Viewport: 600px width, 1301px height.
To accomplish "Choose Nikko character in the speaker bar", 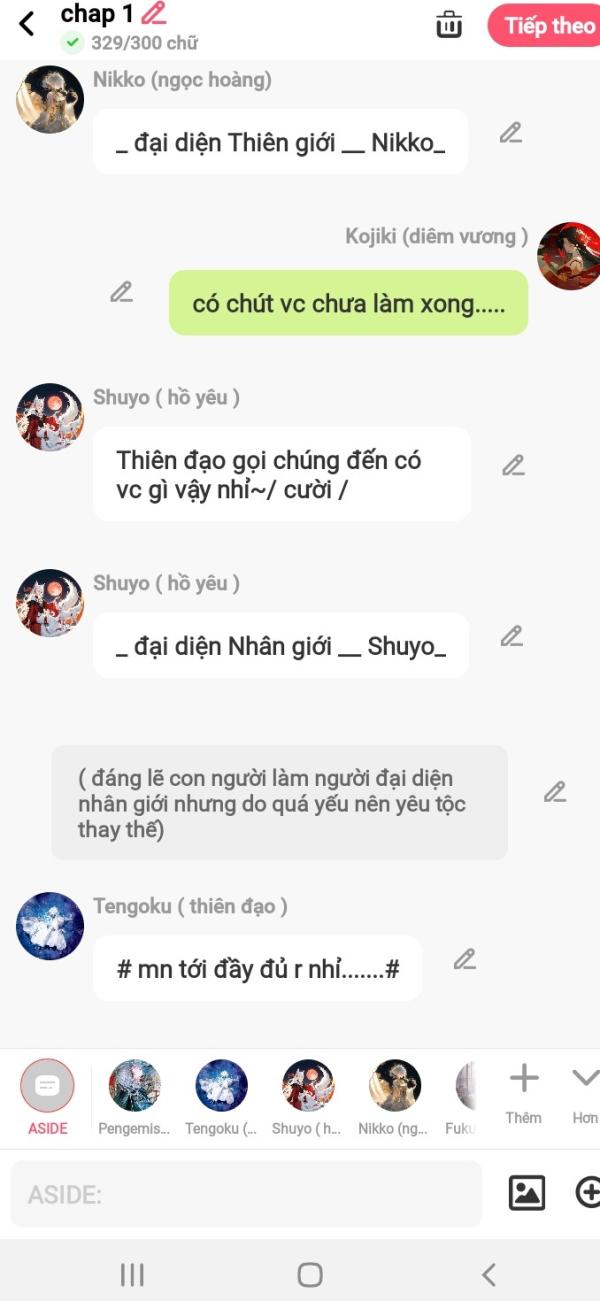I will point(394,1097).
